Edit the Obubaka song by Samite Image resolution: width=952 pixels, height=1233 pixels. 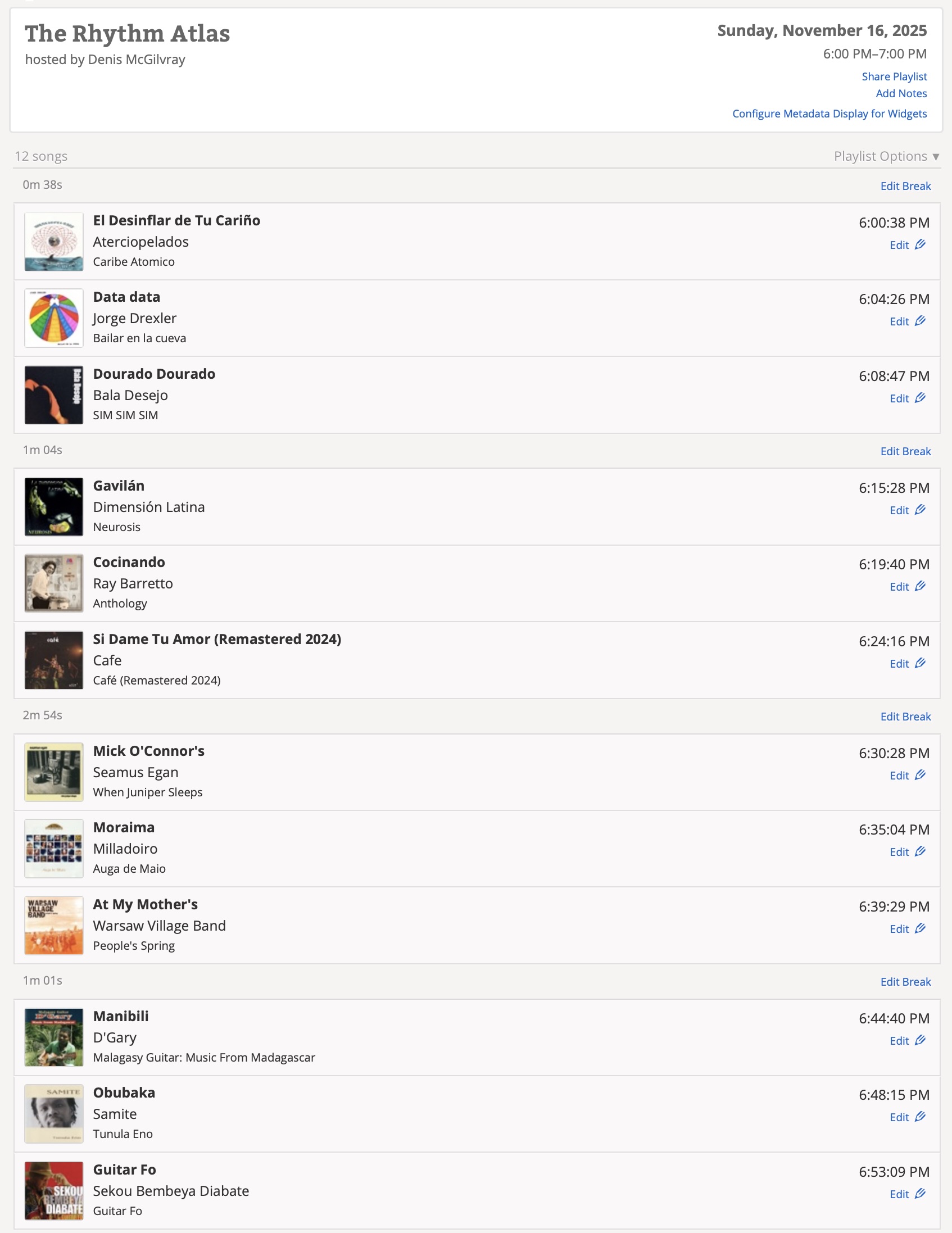point(906,1117)
